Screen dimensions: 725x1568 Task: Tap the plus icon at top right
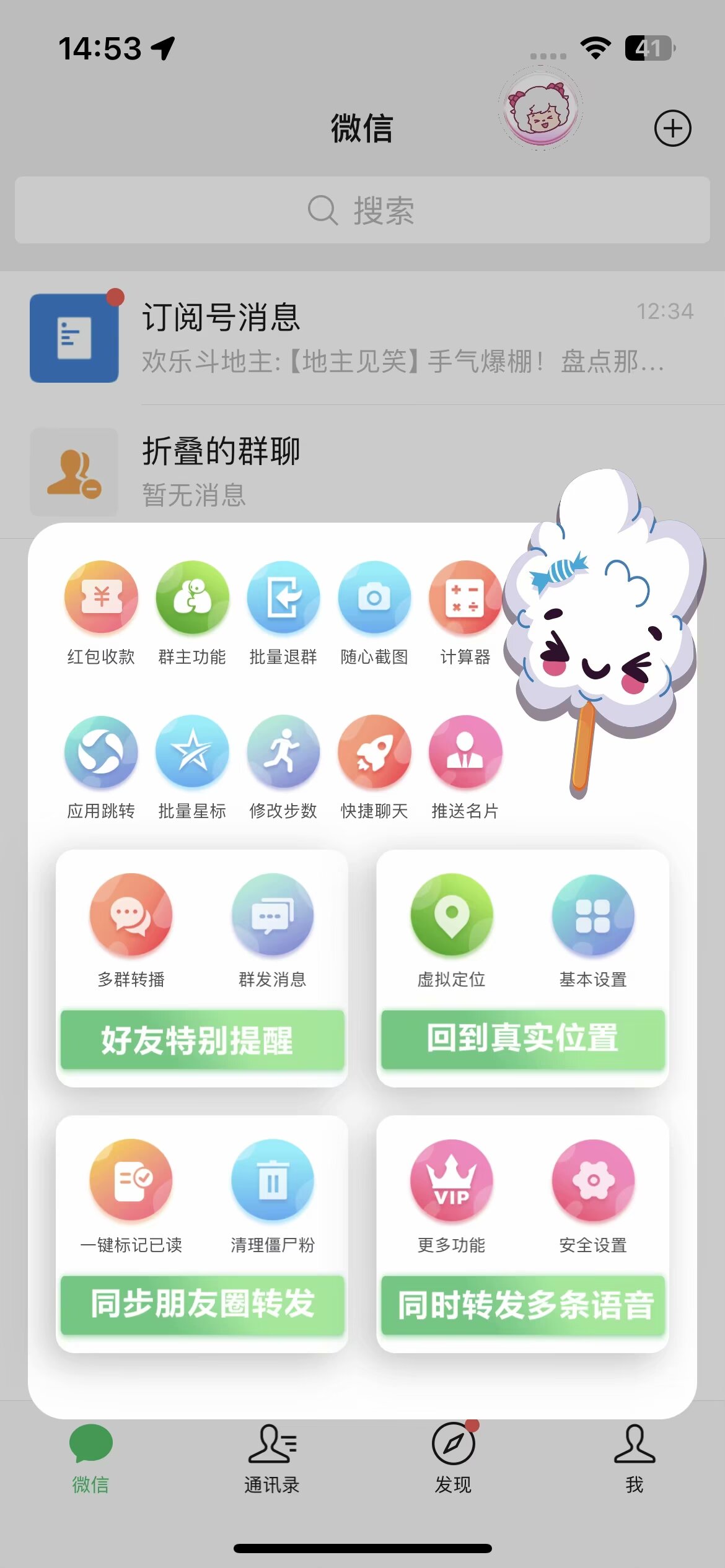tap(672, 128)
